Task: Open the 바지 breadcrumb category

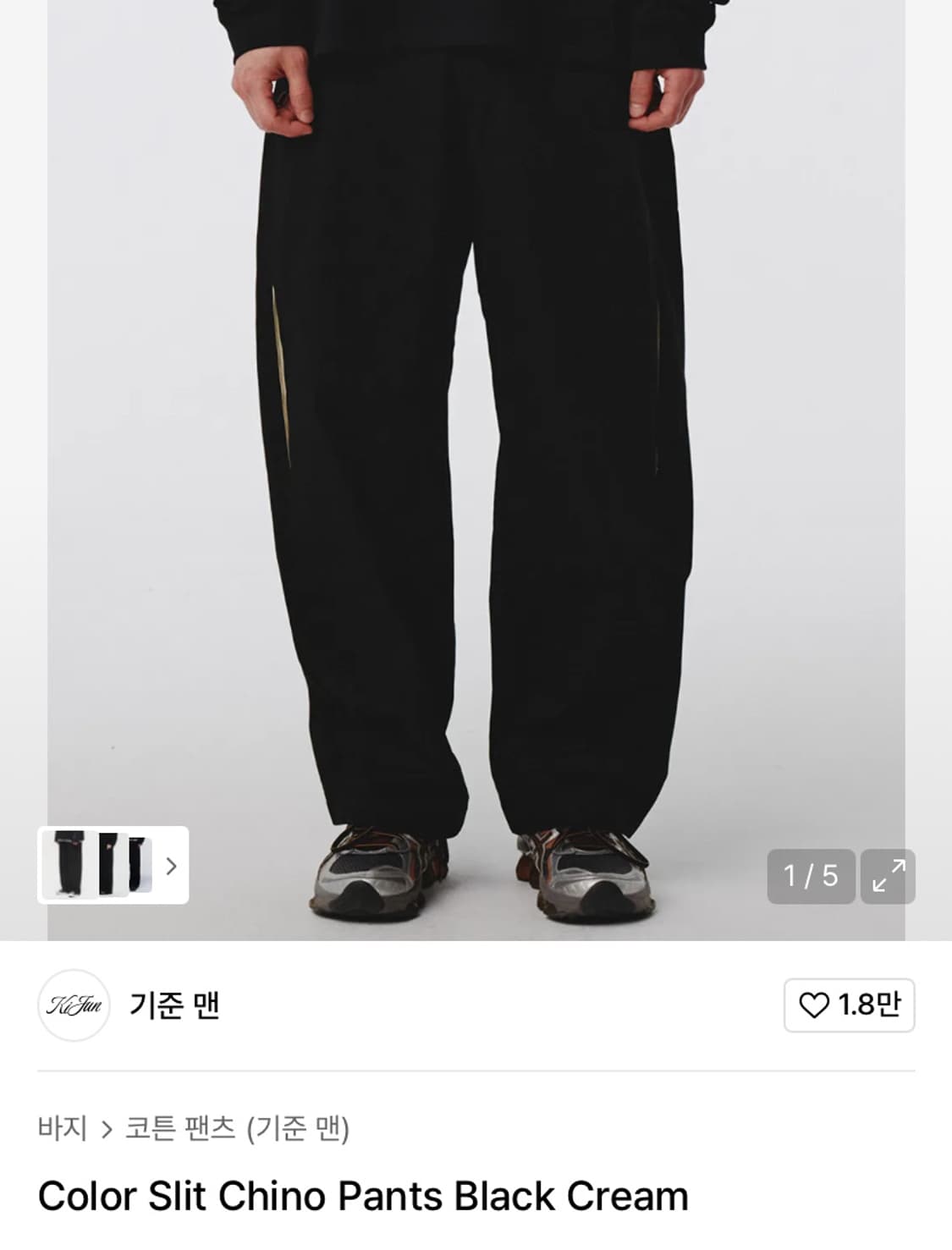Action: pos(61,1128)
